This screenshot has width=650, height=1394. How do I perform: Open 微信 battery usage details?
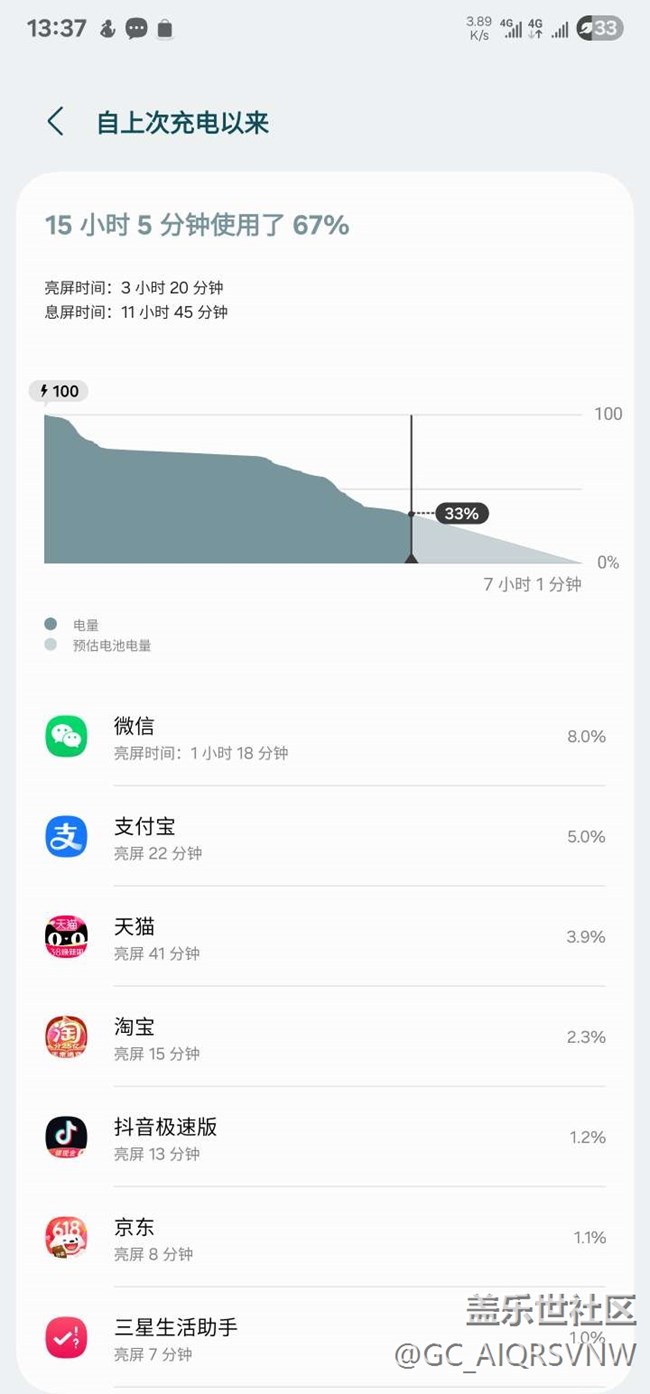click(325, 737)
